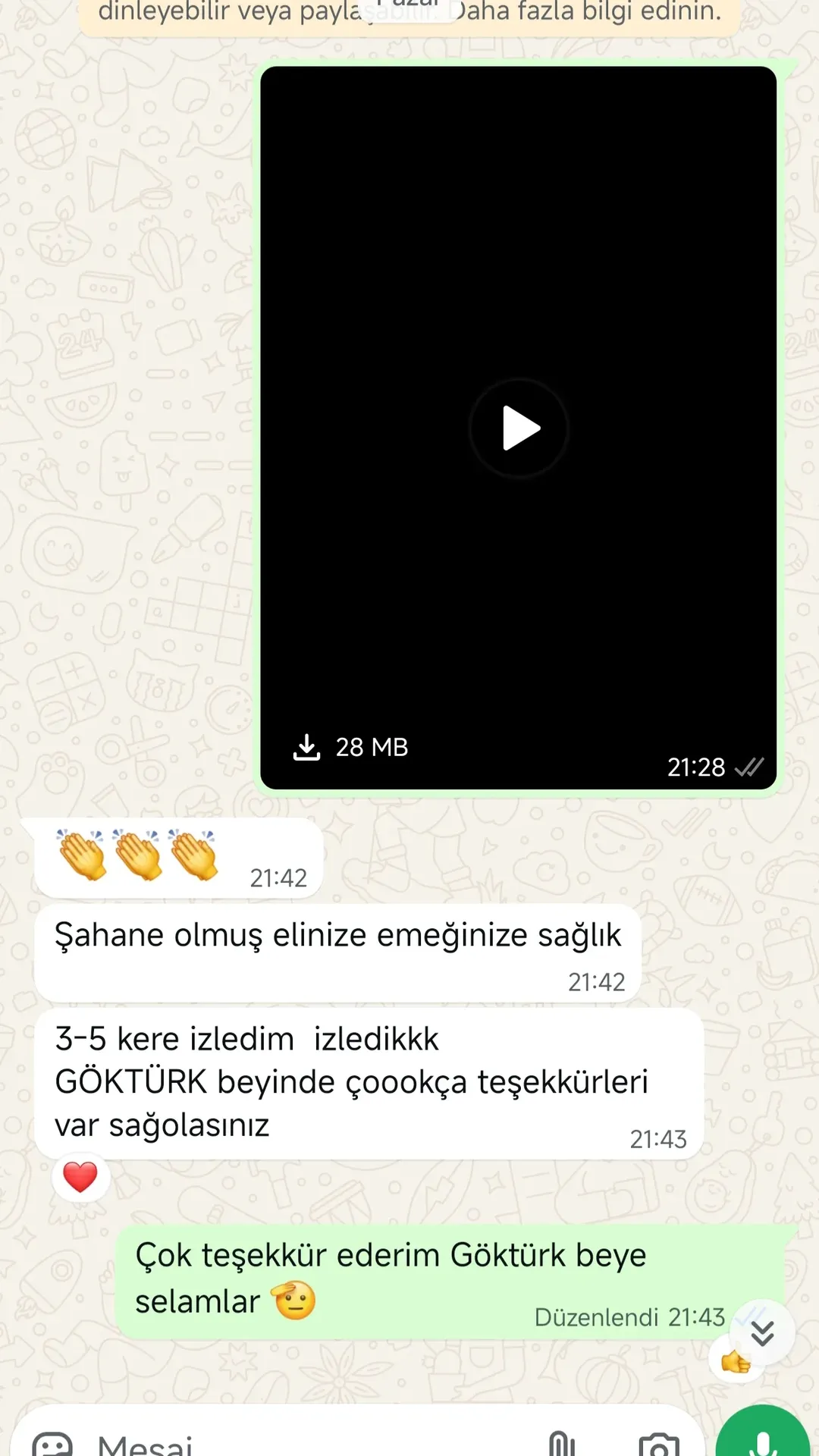Download the 28 MB video
The width and height of the screenshot is (819, 1456).
coord(306,746)
